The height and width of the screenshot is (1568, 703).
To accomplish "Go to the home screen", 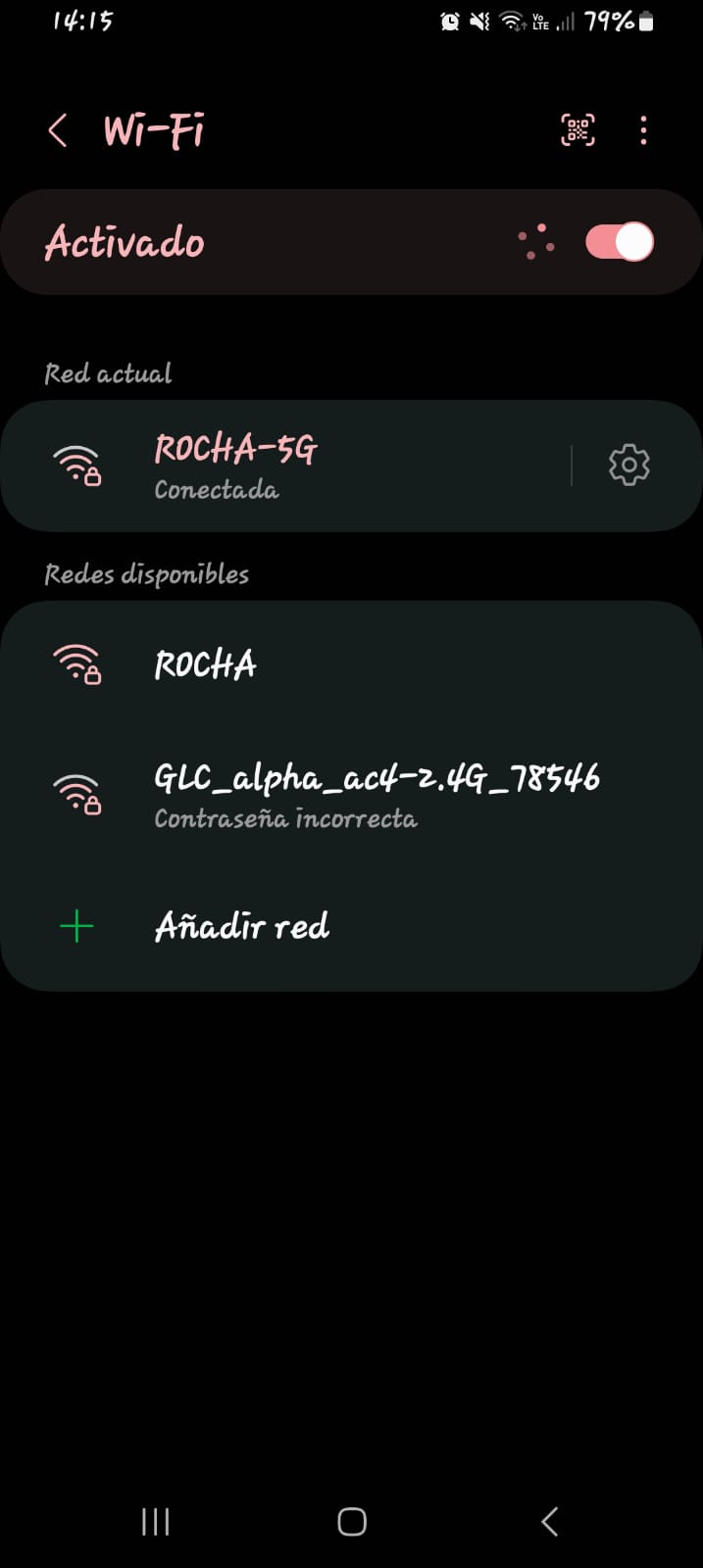I will (x=352, y=1521).
